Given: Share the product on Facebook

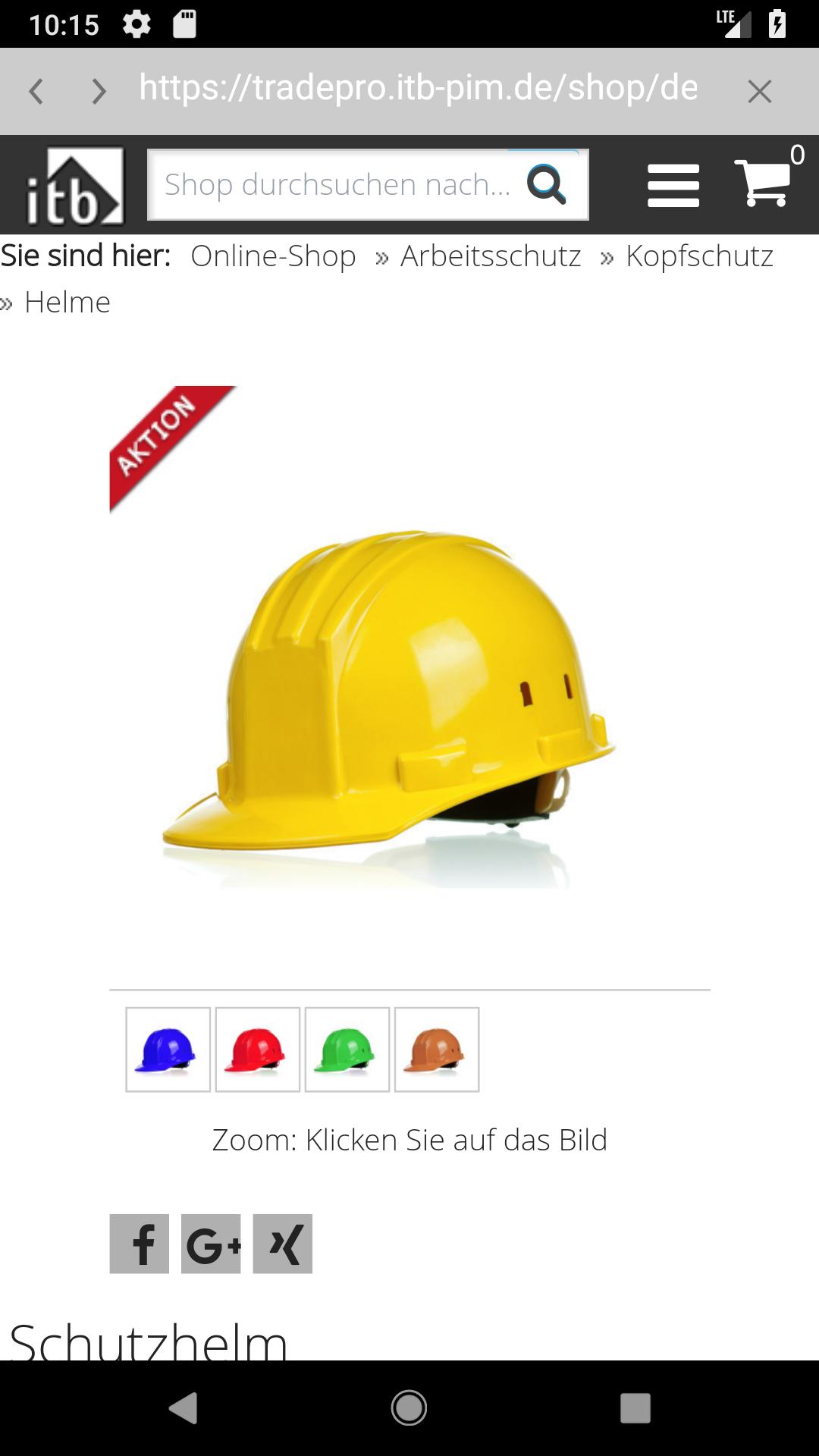Looking at the screenshot, I should click(x=140, y=1244).
